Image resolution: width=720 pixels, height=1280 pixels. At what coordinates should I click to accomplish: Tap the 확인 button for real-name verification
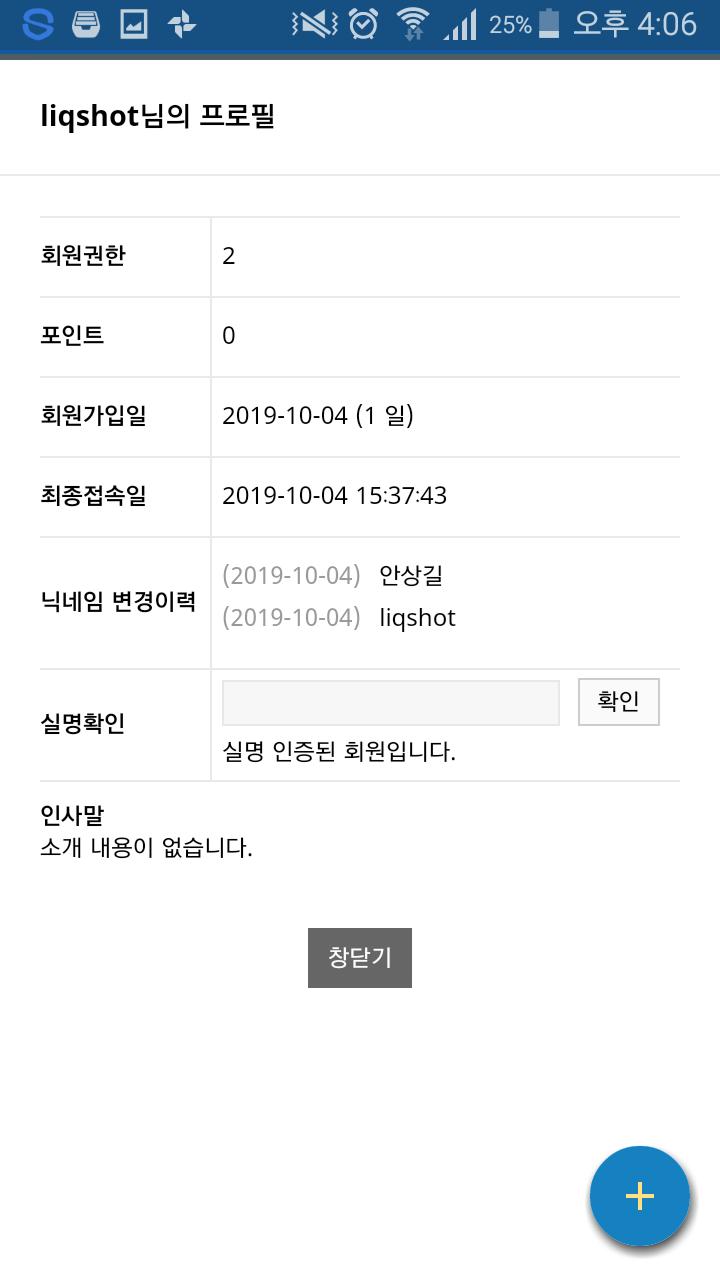coord(618,702)
